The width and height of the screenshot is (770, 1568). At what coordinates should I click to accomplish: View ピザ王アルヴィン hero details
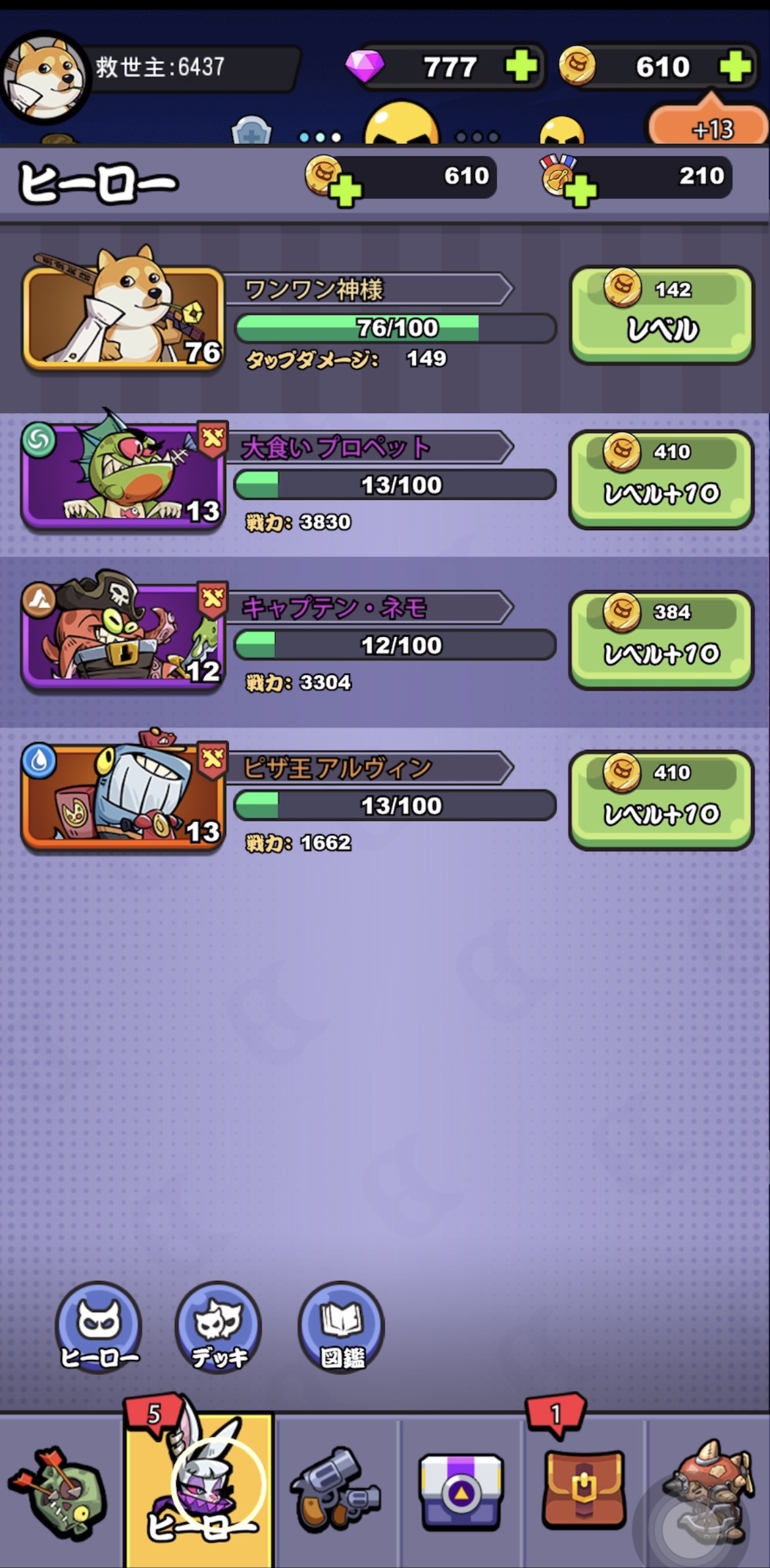pos(124,796)
